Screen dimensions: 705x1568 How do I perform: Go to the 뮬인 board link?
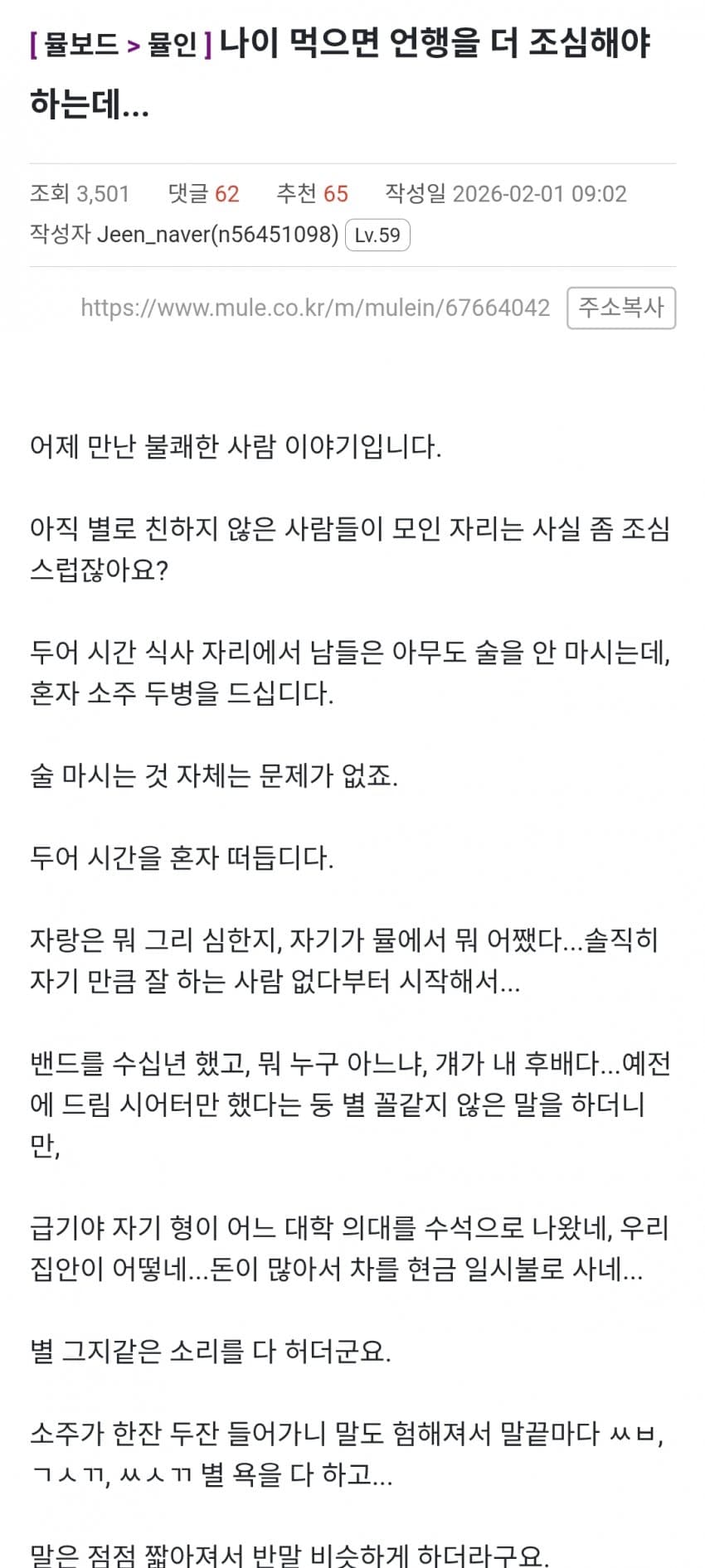click(172, 44)
